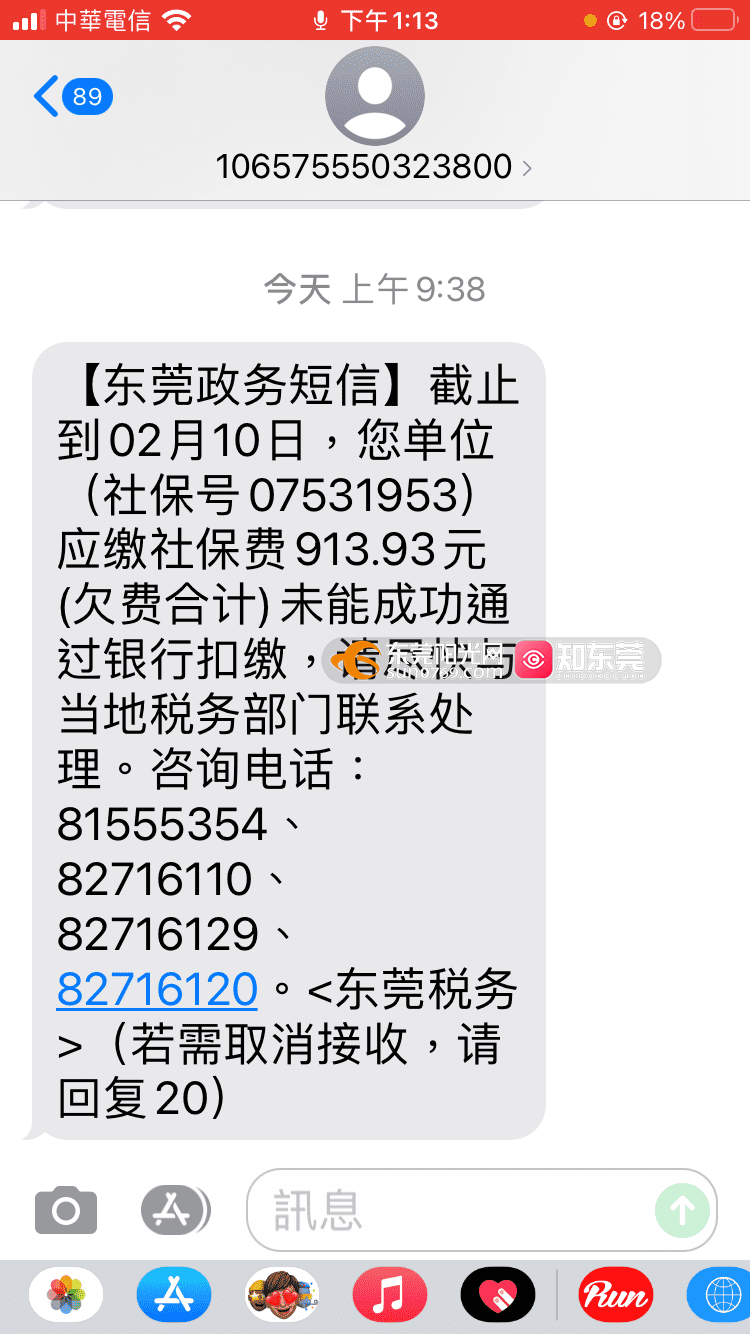Open the globe image search app

[x=722, y=1295]
